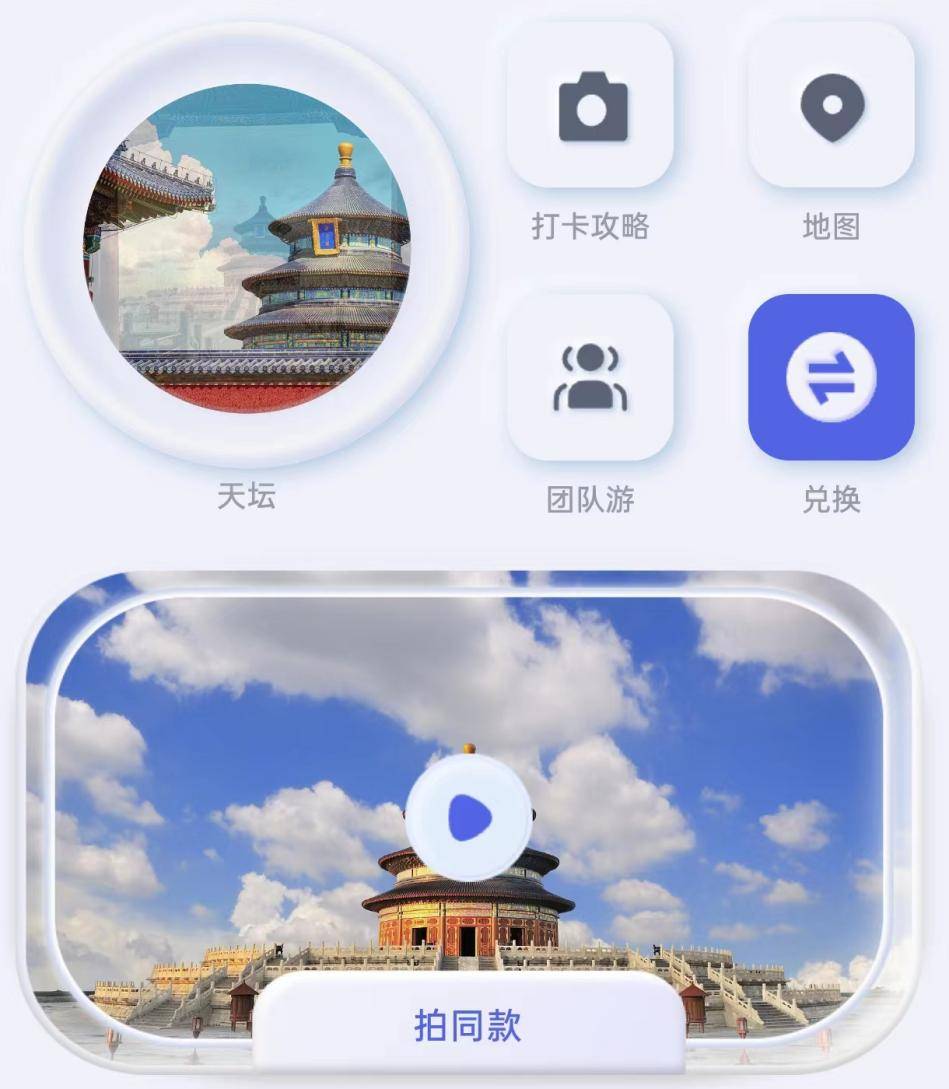Open the 地图 map button
The width and height of the screenshot is (949, 1089).
coord(831,106)
